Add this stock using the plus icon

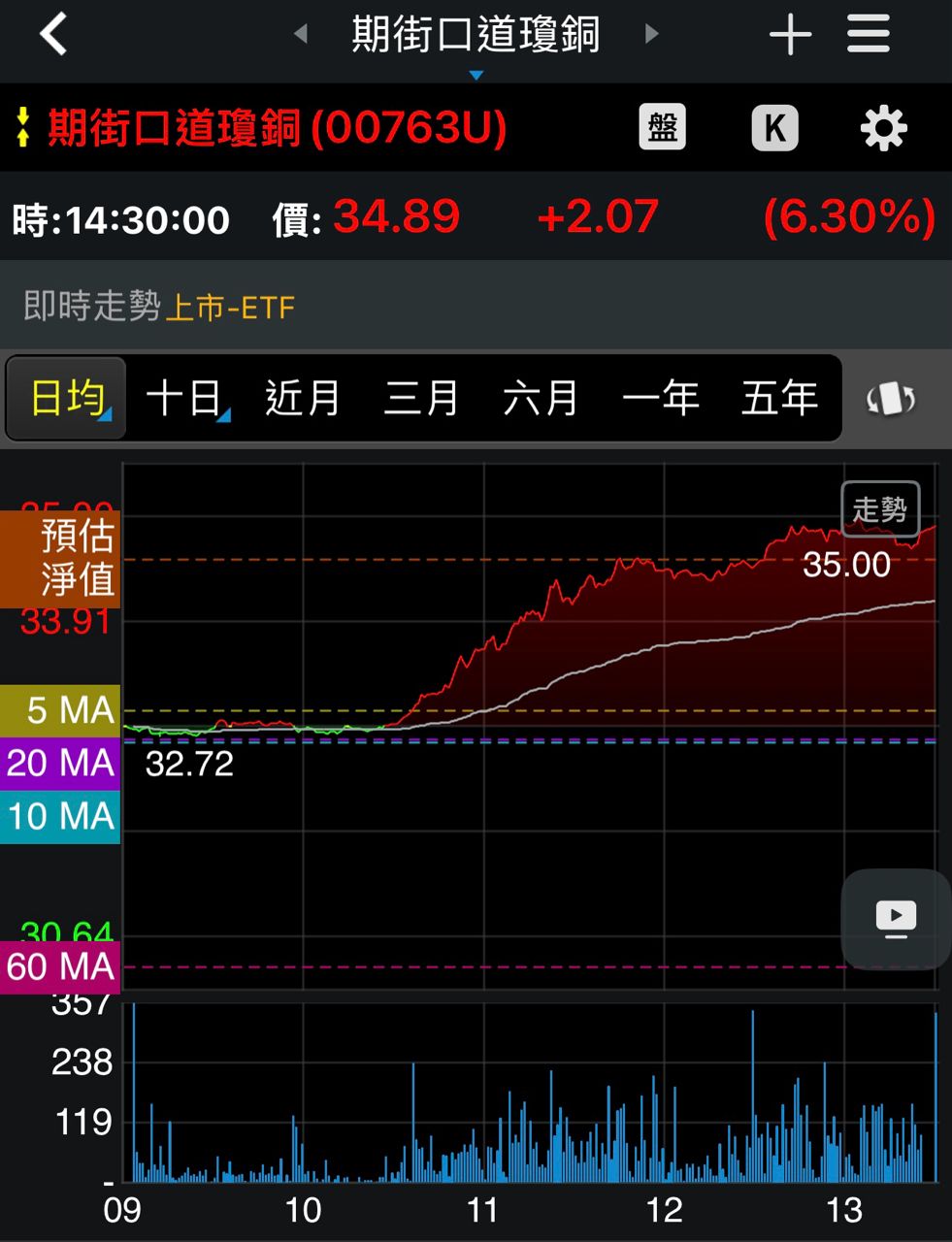(x=790, y=36)
